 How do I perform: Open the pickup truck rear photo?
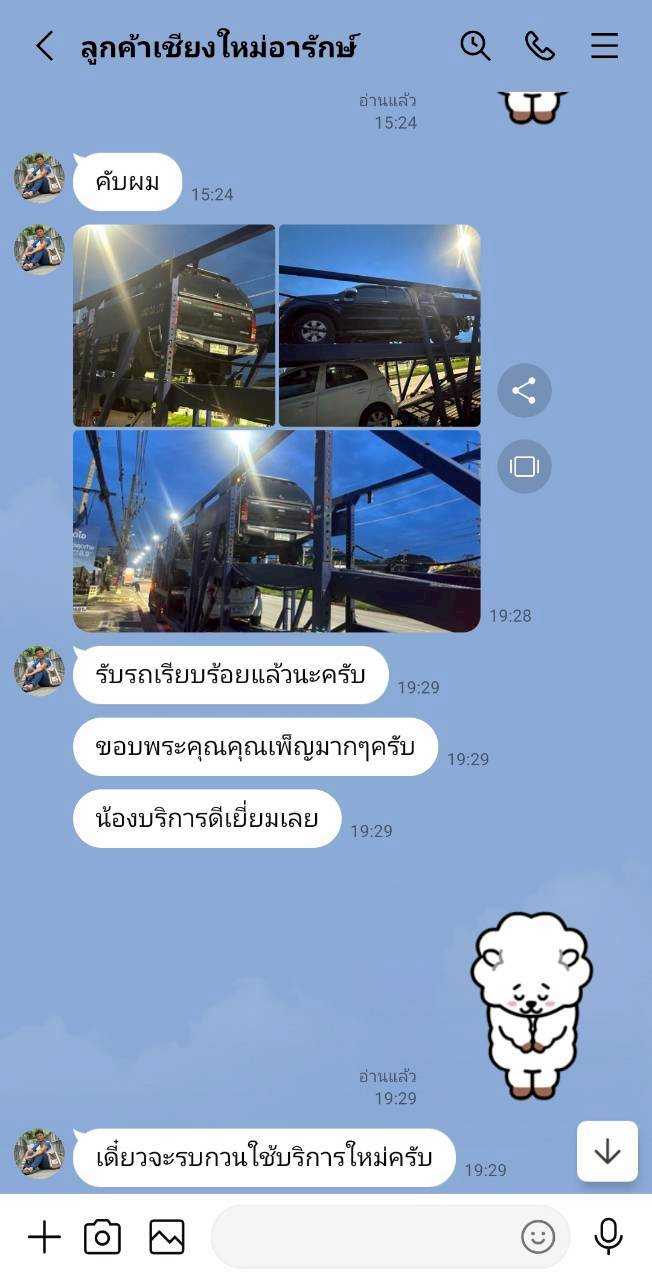tap(174, 325)
